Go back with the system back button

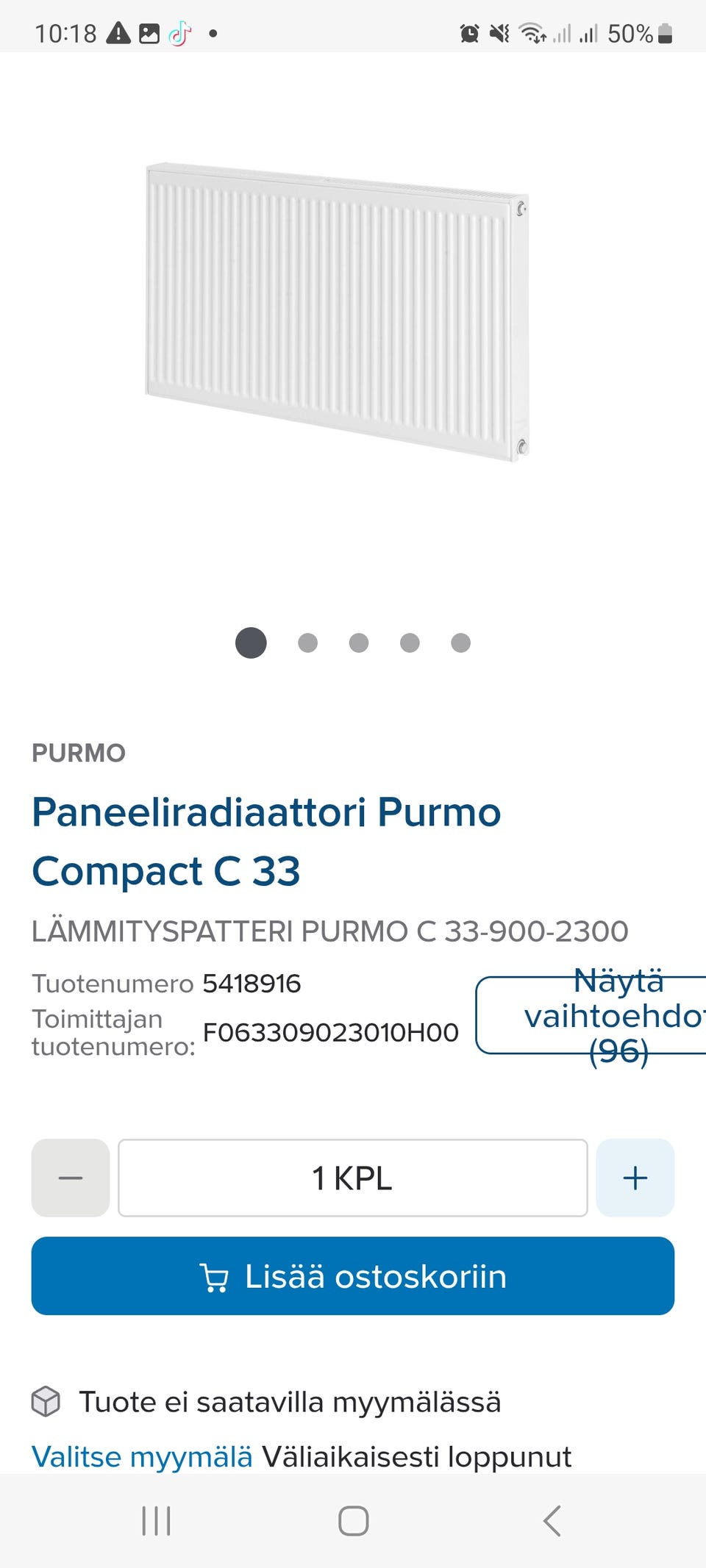point(552,1520)
